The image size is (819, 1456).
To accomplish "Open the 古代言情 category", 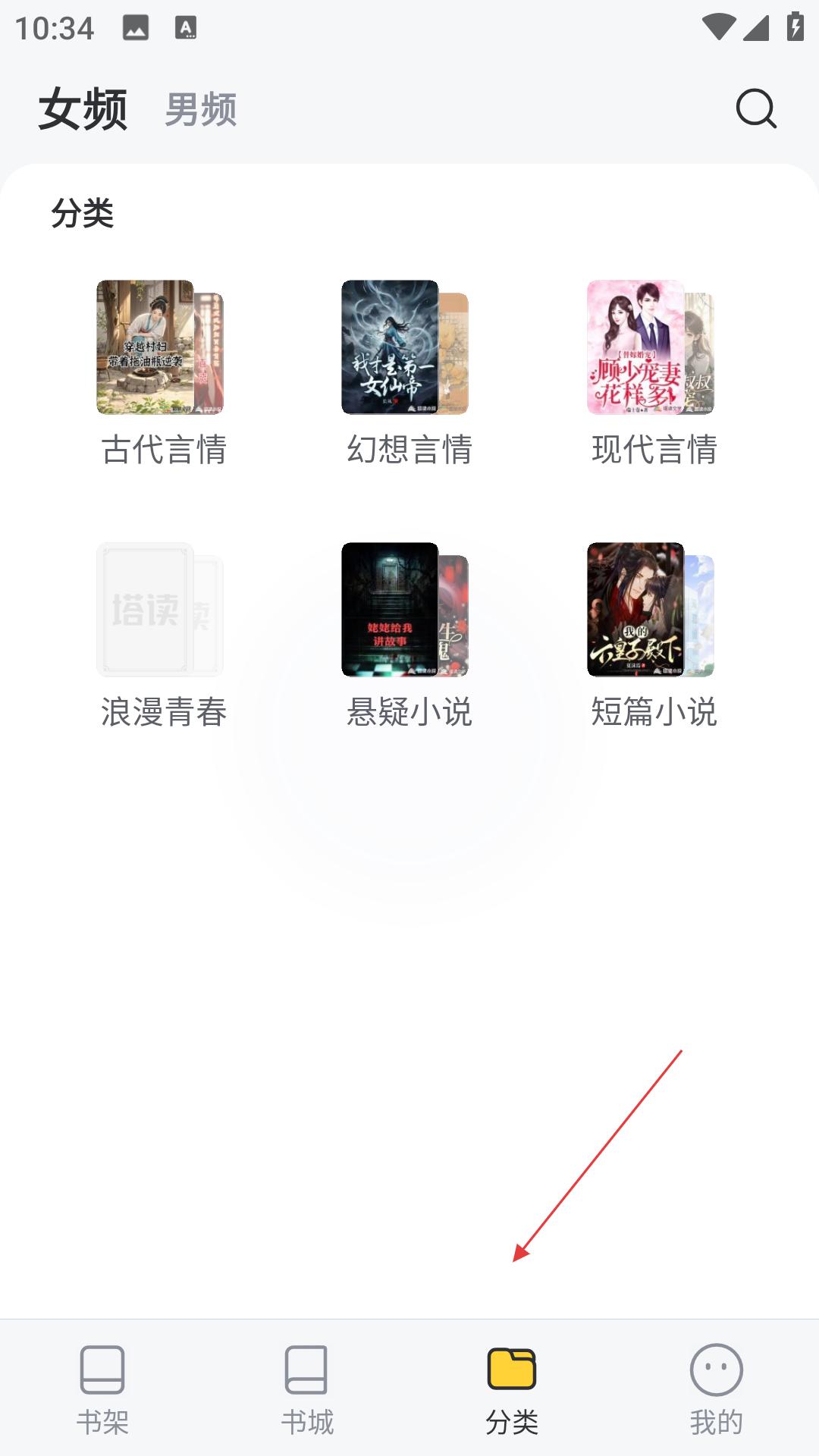I will 164,373.
